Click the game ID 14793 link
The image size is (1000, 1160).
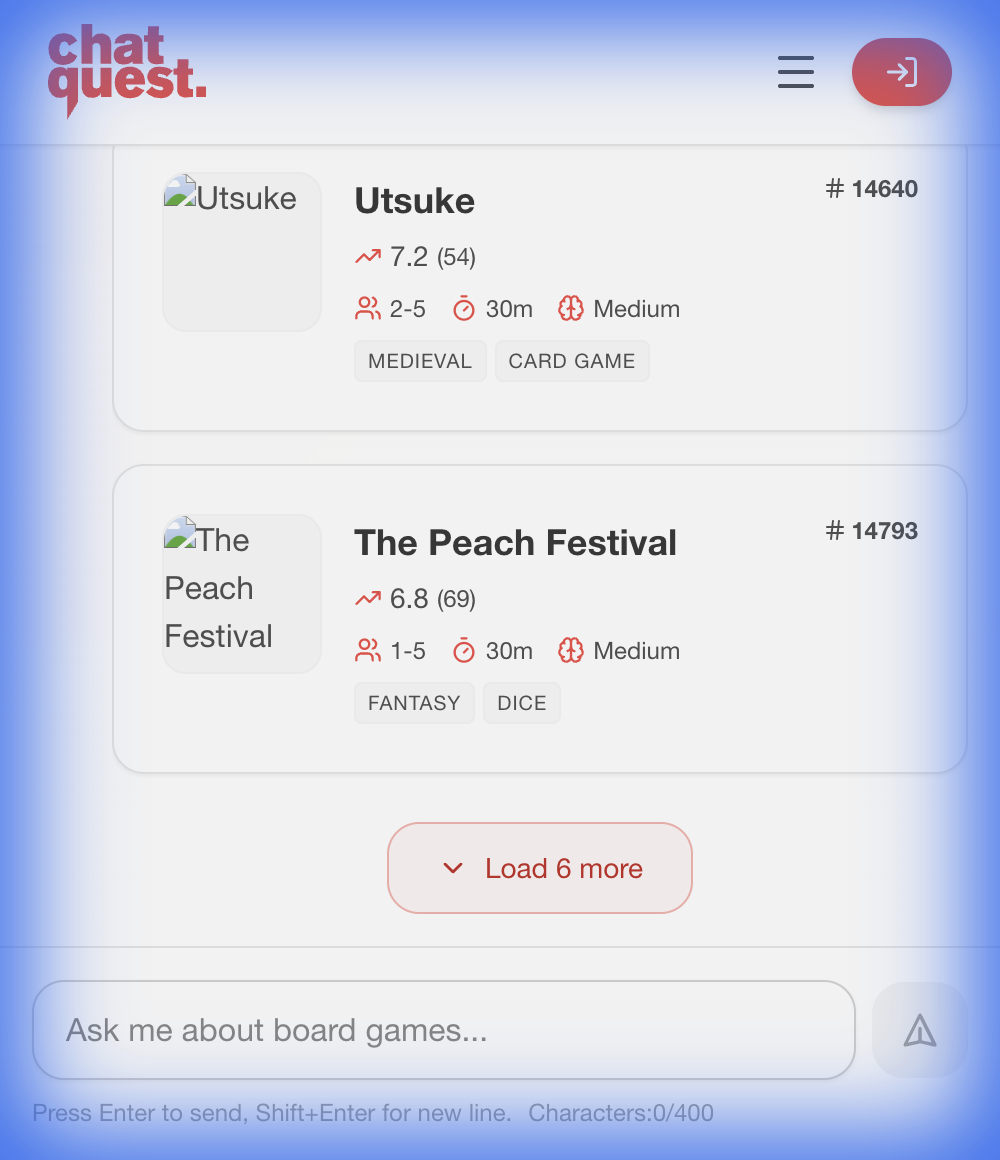[x=871, y=531]
